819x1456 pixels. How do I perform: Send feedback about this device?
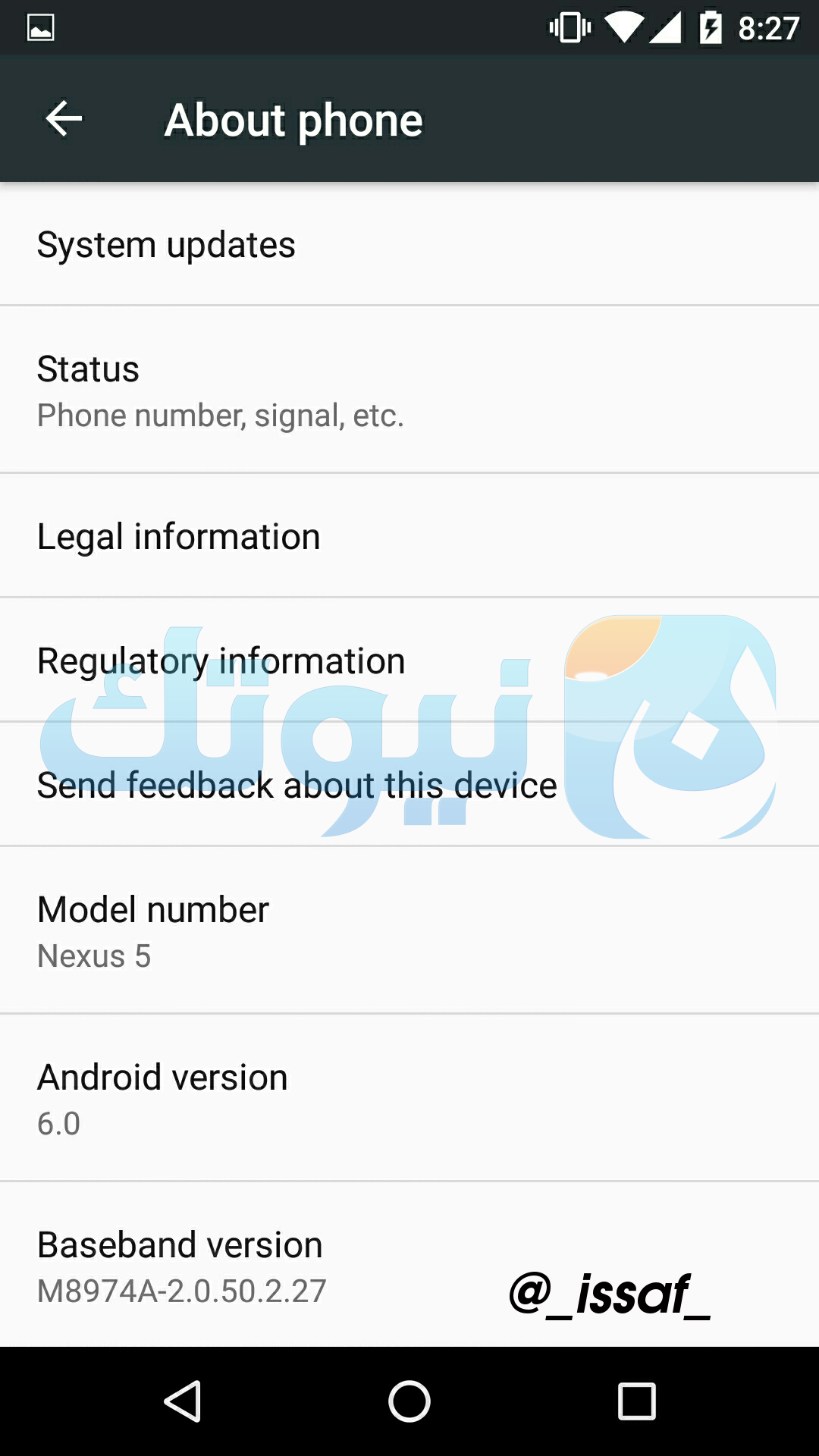(x=409, y=784)
